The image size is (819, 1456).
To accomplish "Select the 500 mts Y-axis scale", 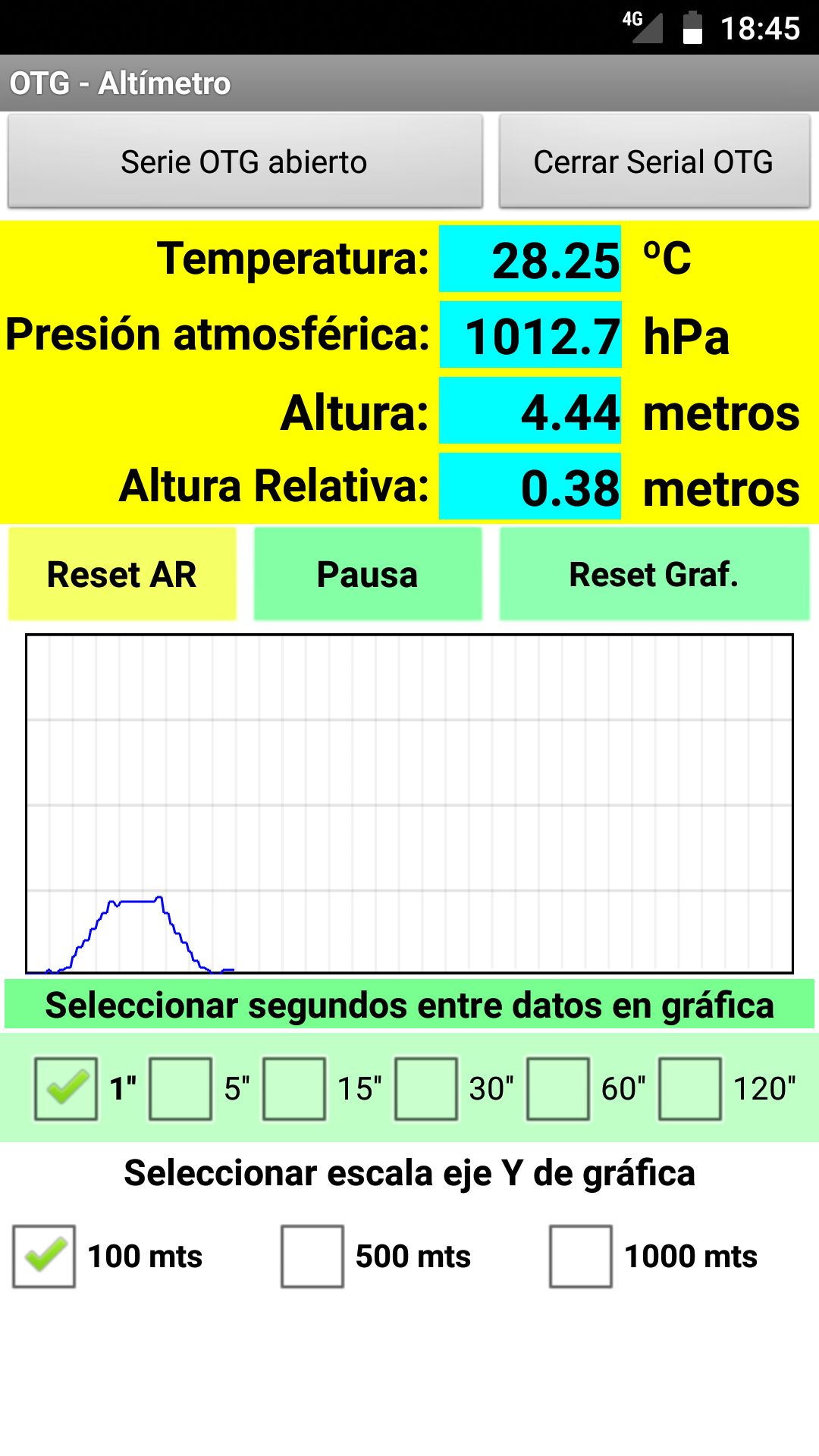I will point(312,1257).
